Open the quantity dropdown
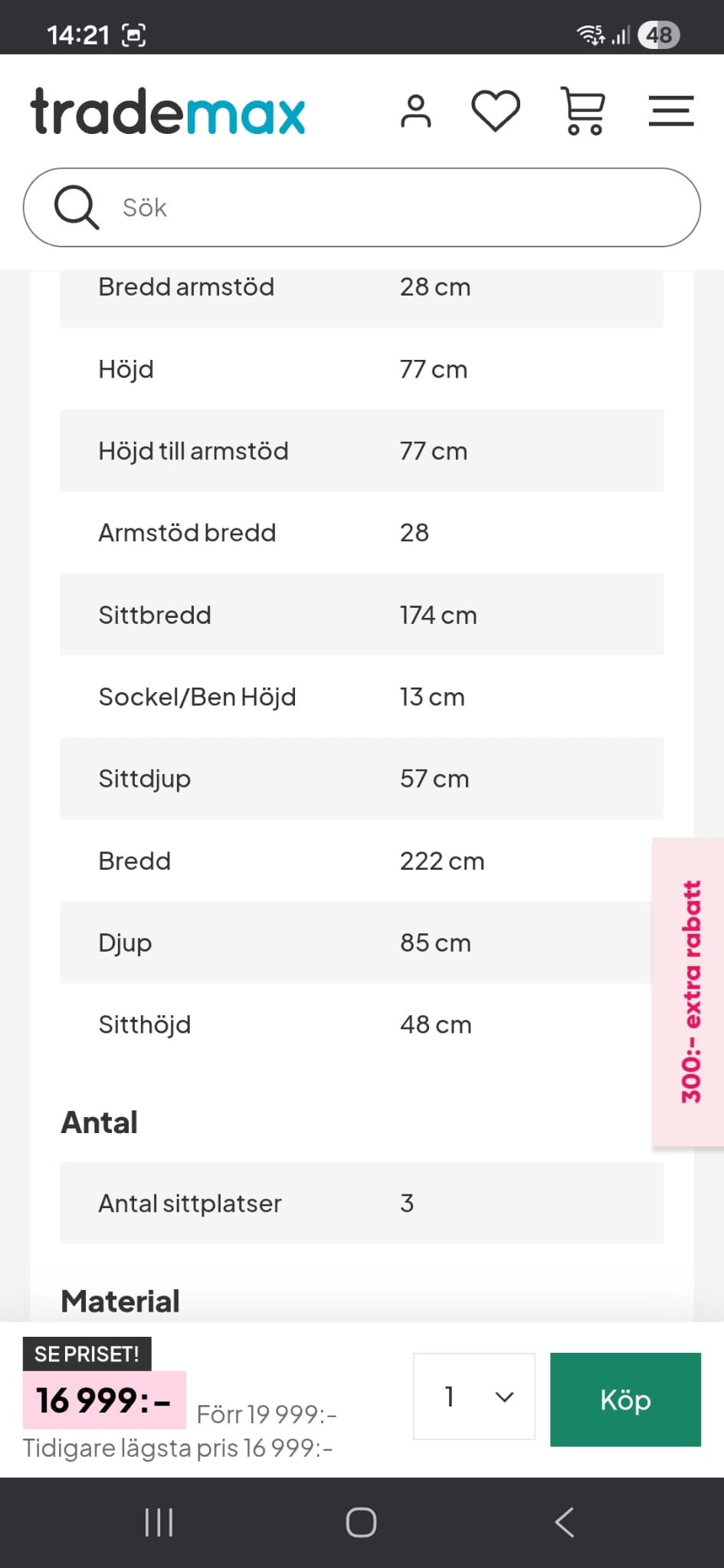The image size is (724, 1568). click(x=474, y=1396)
